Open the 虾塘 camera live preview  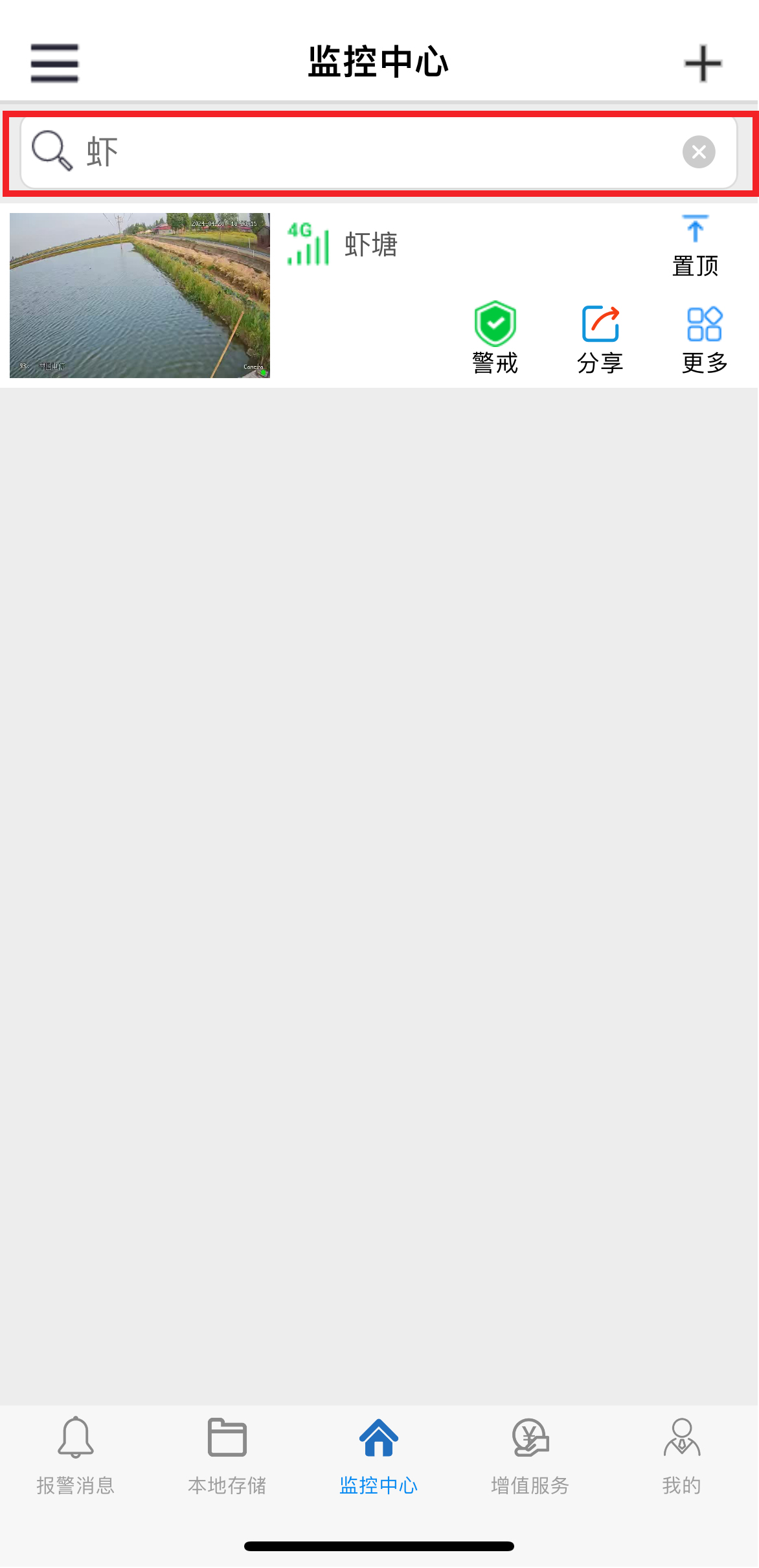pos(140,295)
